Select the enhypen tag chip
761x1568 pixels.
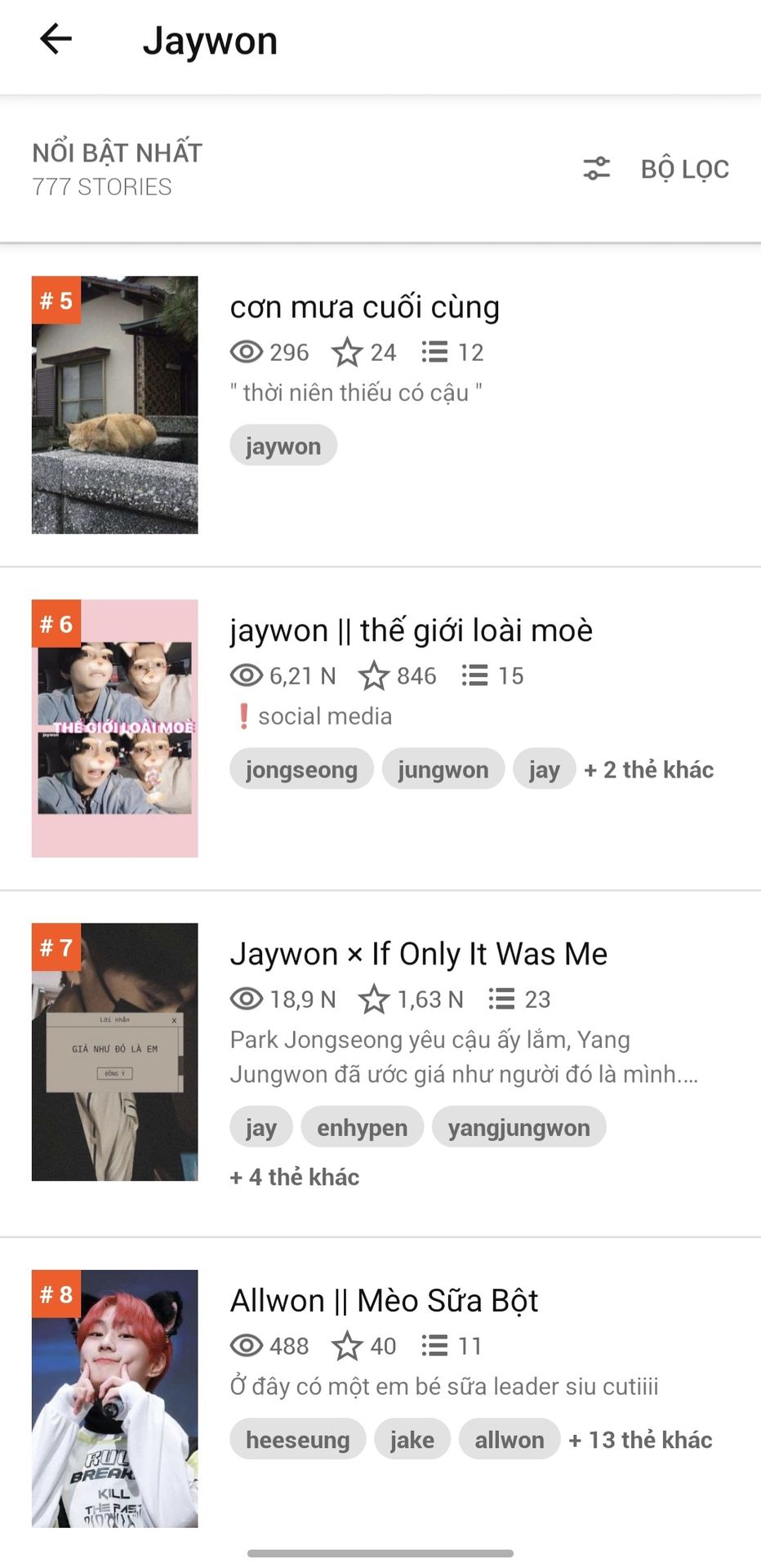[363, 1128]
